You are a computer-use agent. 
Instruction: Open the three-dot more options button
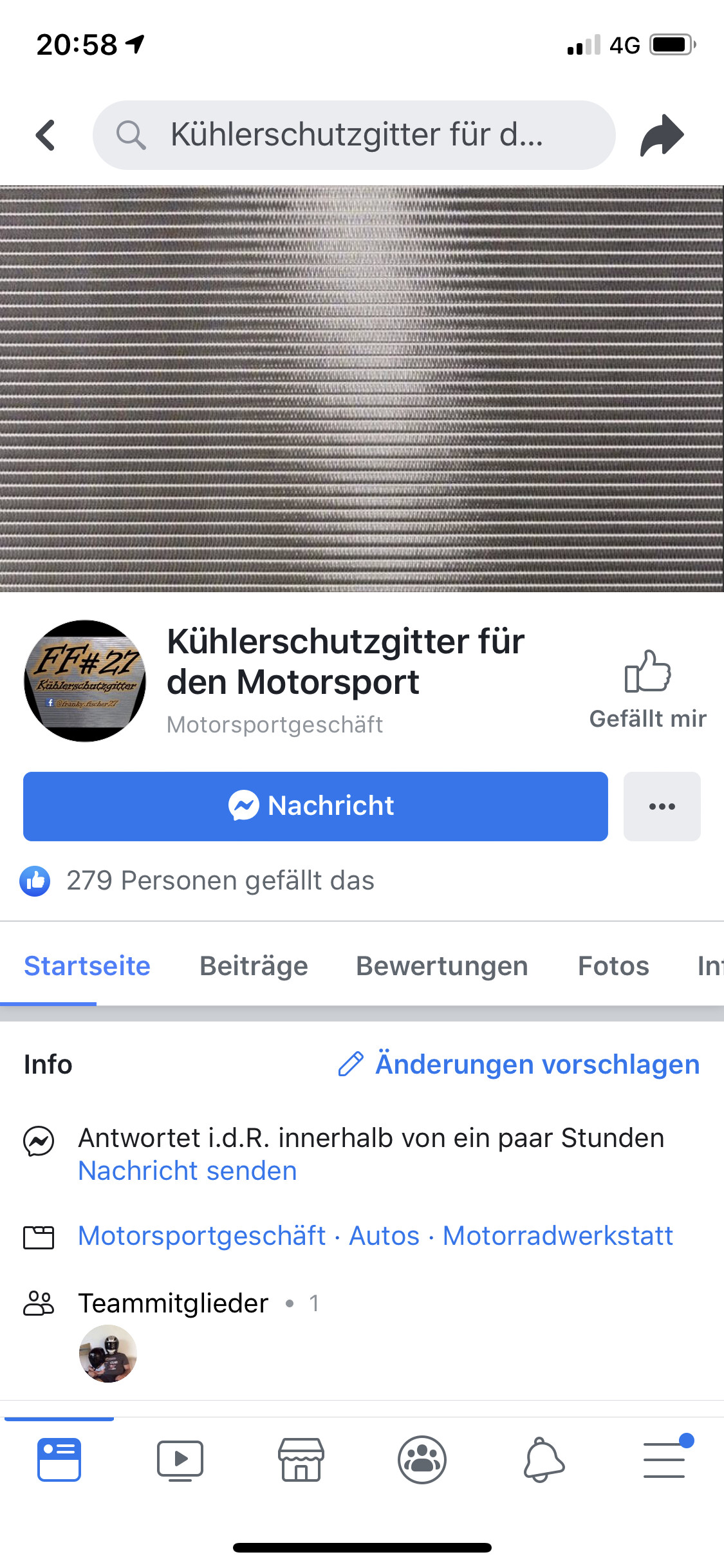point(662,806)
